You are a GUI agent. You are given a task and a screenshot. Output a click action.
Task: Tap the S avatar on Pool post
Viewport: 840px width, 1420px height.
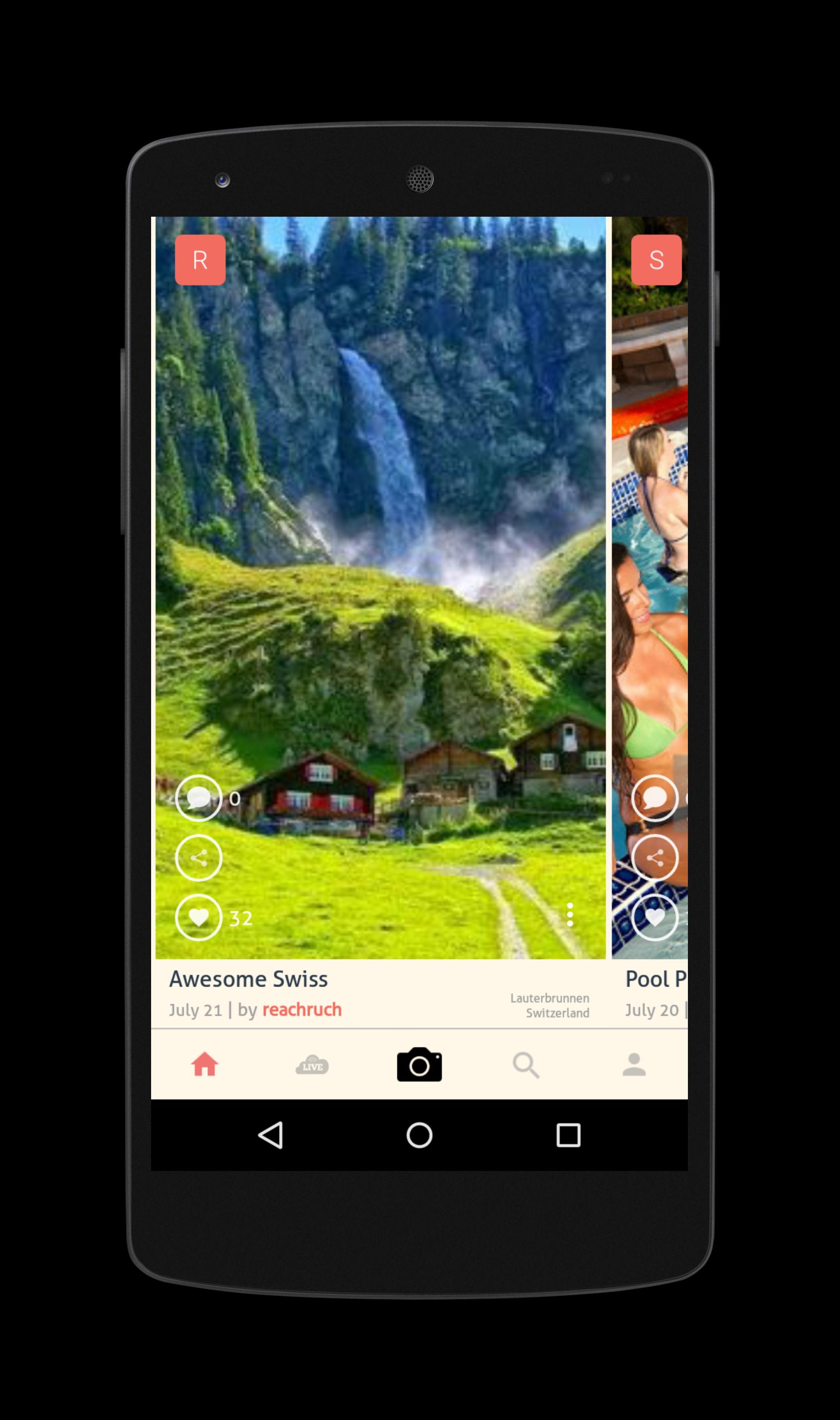coord(656,260)
